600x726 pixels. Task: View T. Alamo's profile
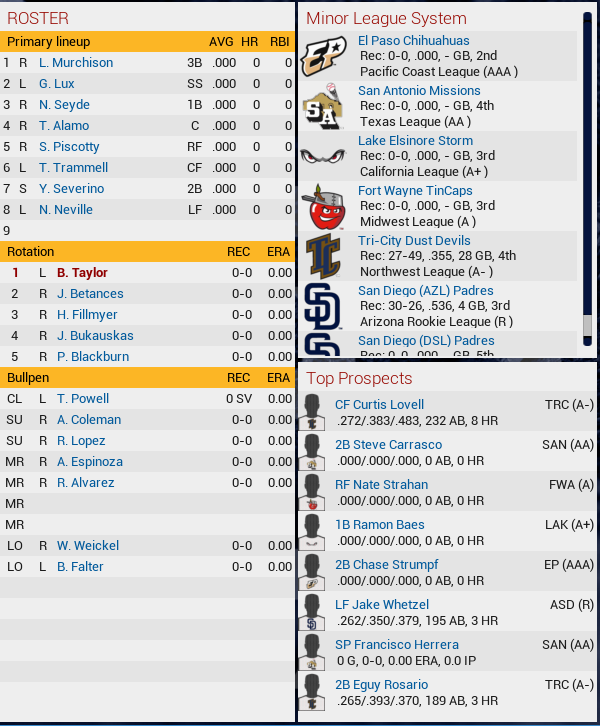(x=63, y=126)
